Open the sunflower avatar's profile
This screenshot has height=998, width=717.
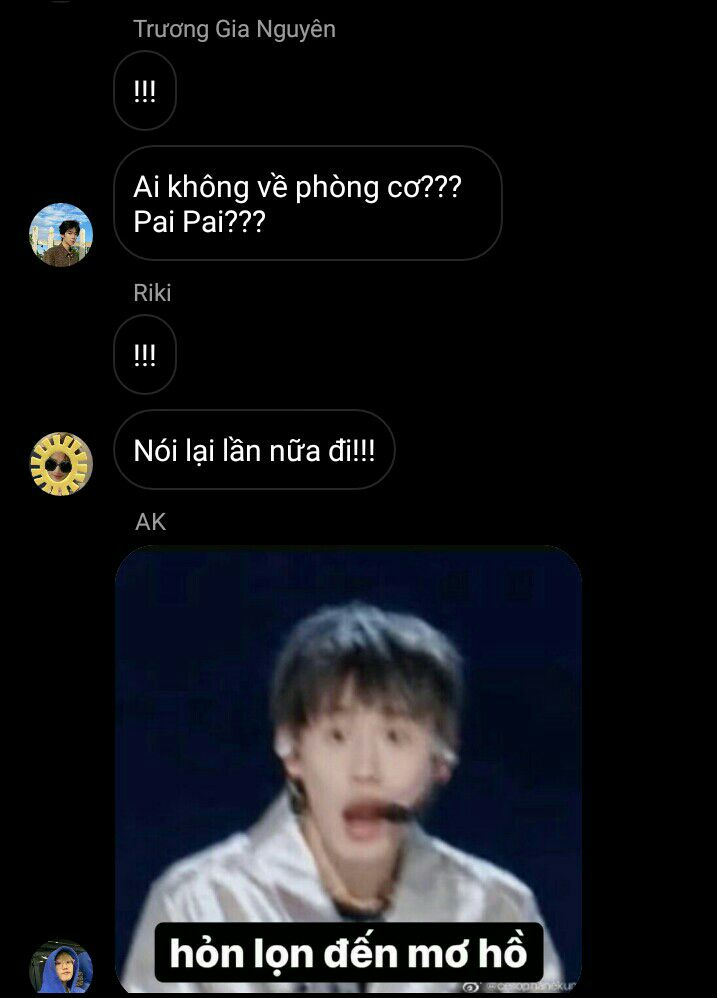click(x=61, y=464)
